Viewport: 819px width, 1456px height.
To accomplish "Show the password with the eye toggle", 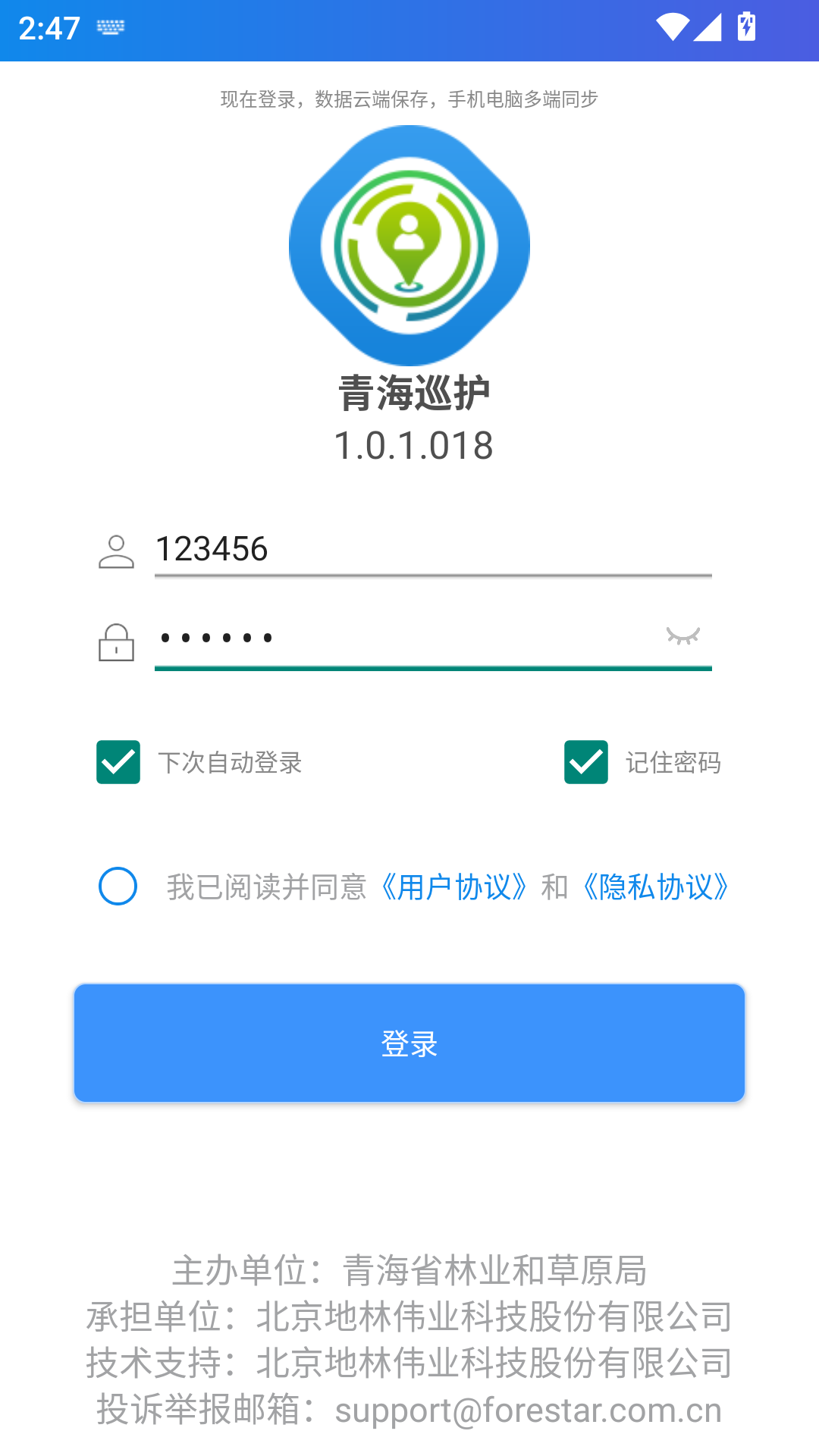I will (x=683, y=638).
